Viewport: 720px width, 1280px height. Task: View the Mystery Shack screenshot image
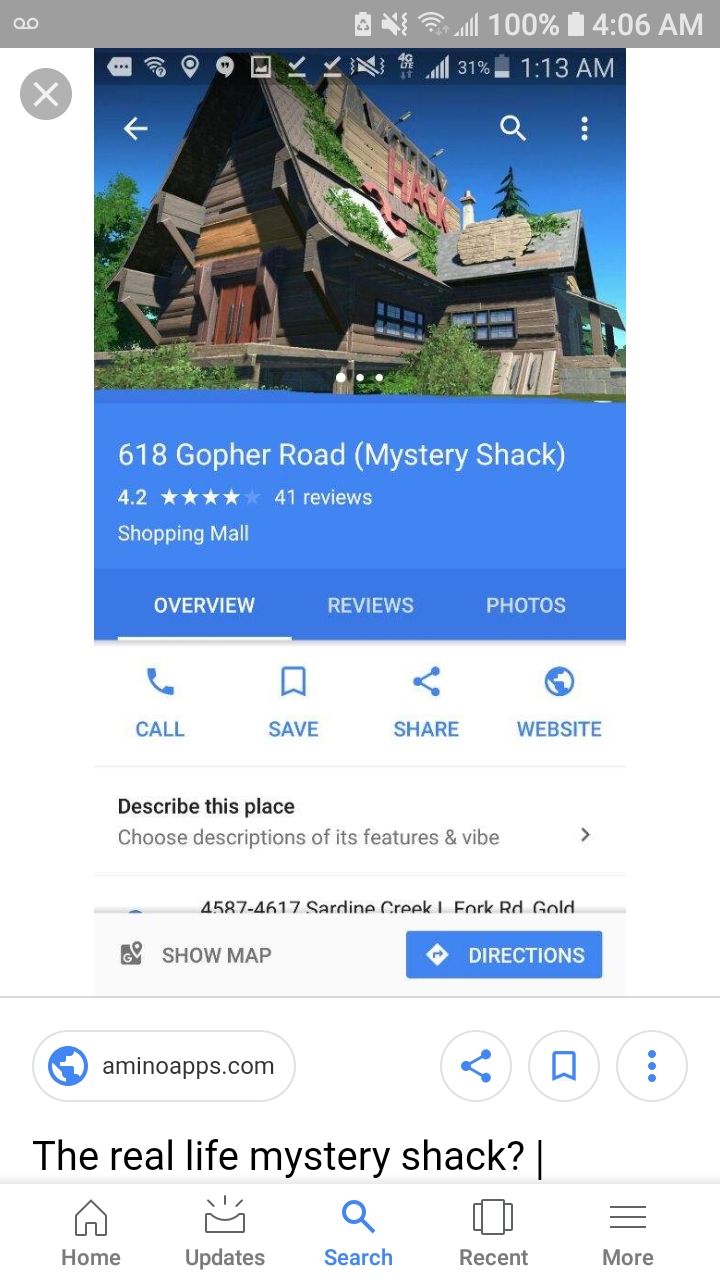(360, 520)
